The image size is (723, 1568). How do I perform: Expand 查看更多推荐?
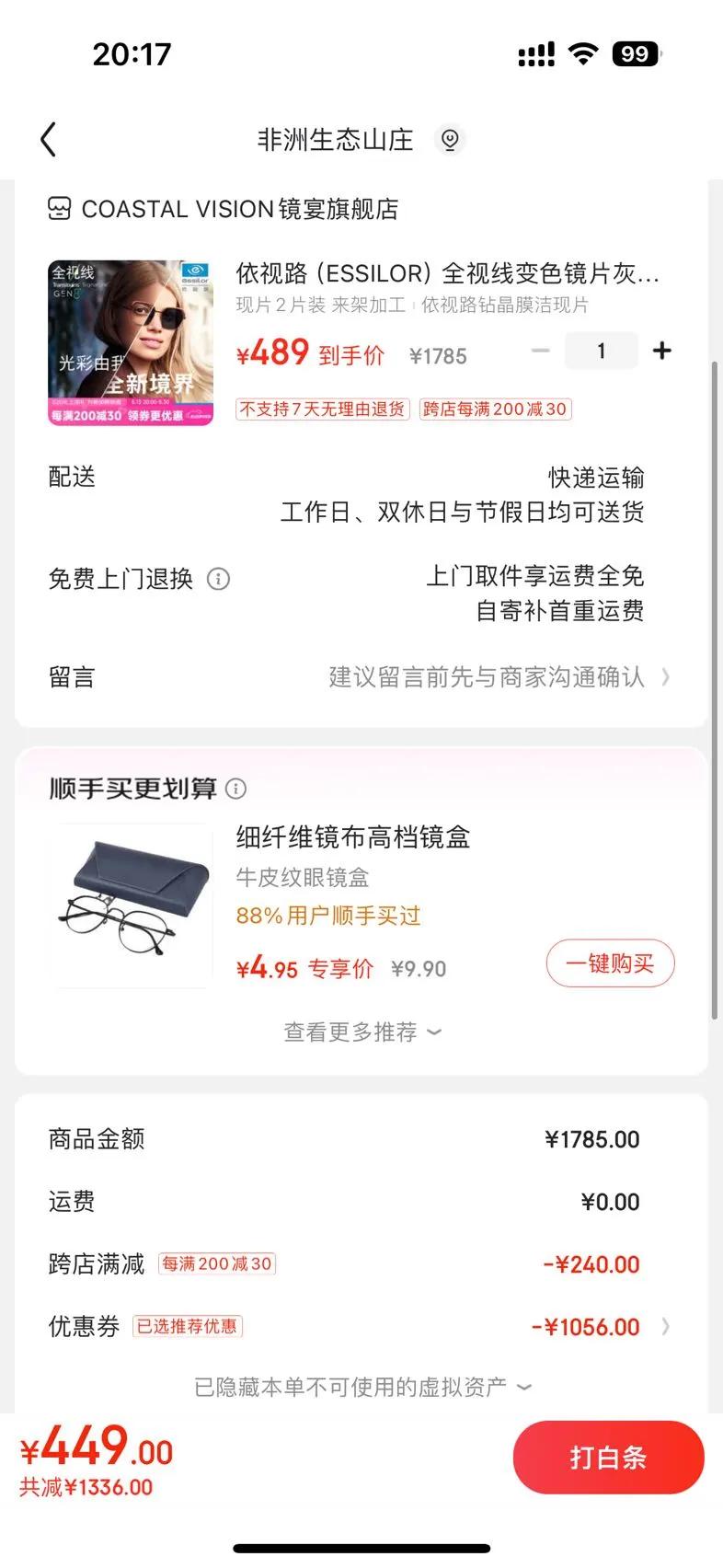361,1032
